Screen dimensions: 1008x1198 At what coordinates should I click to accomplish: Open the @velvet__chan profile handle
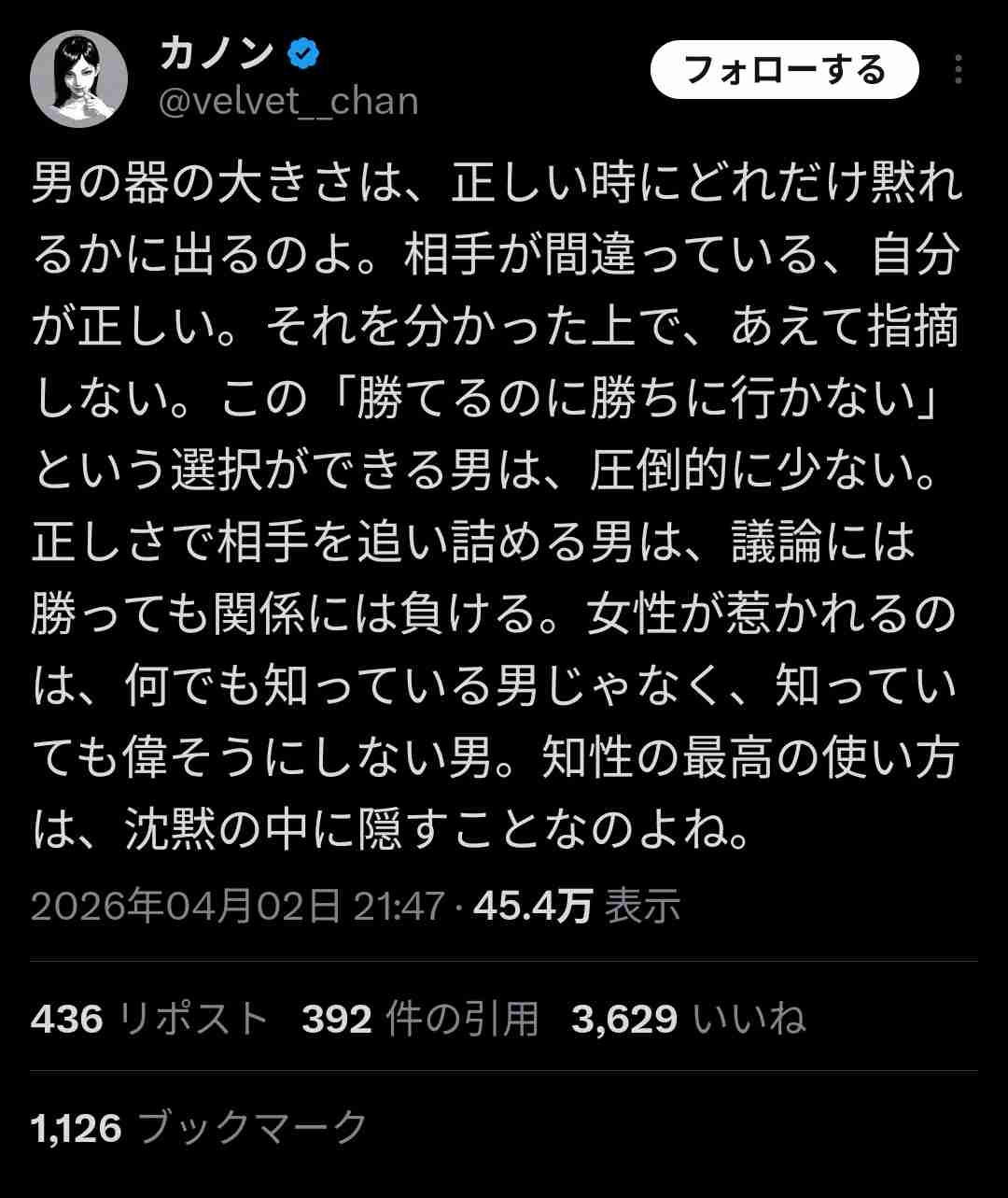[288, 101]
